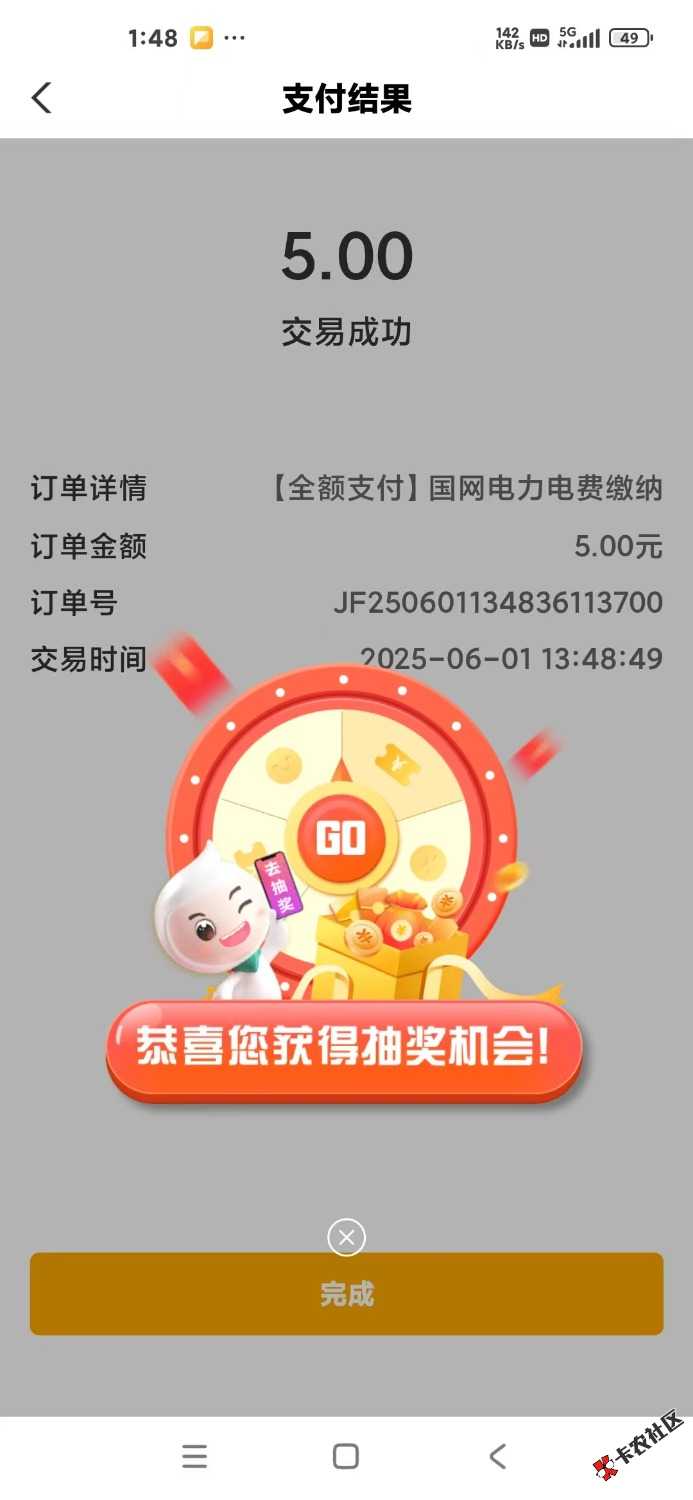Tap the GO button on the prize wheel
The image size is (693, 1500).
[341, 838]
